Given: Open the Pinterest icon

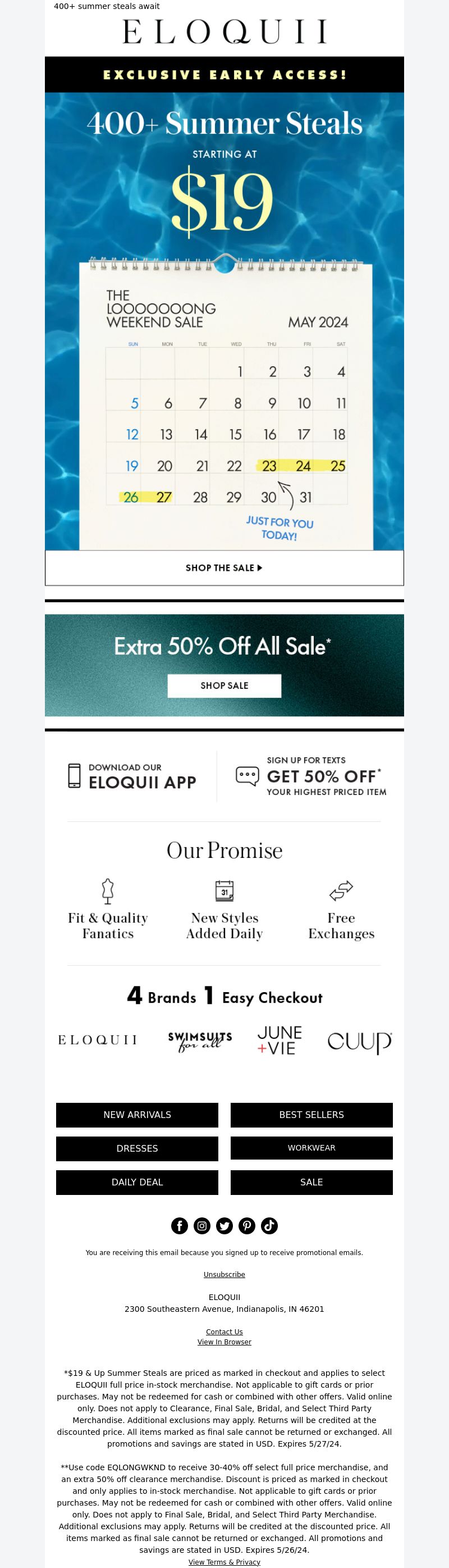Looking at the screenshot, I should coord(247,1225).
